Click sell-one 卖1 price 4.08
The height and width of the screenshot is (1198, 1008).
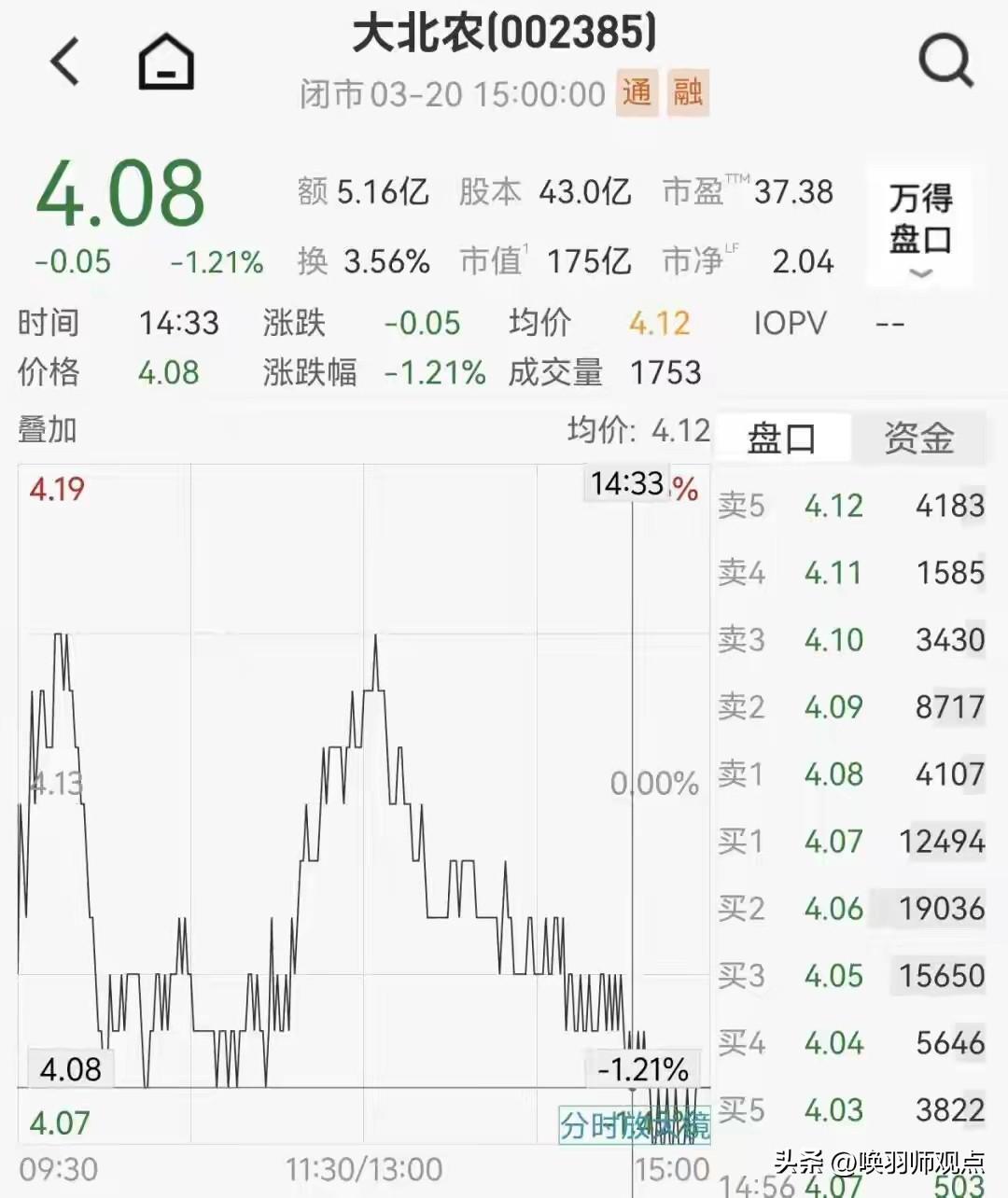834,774
